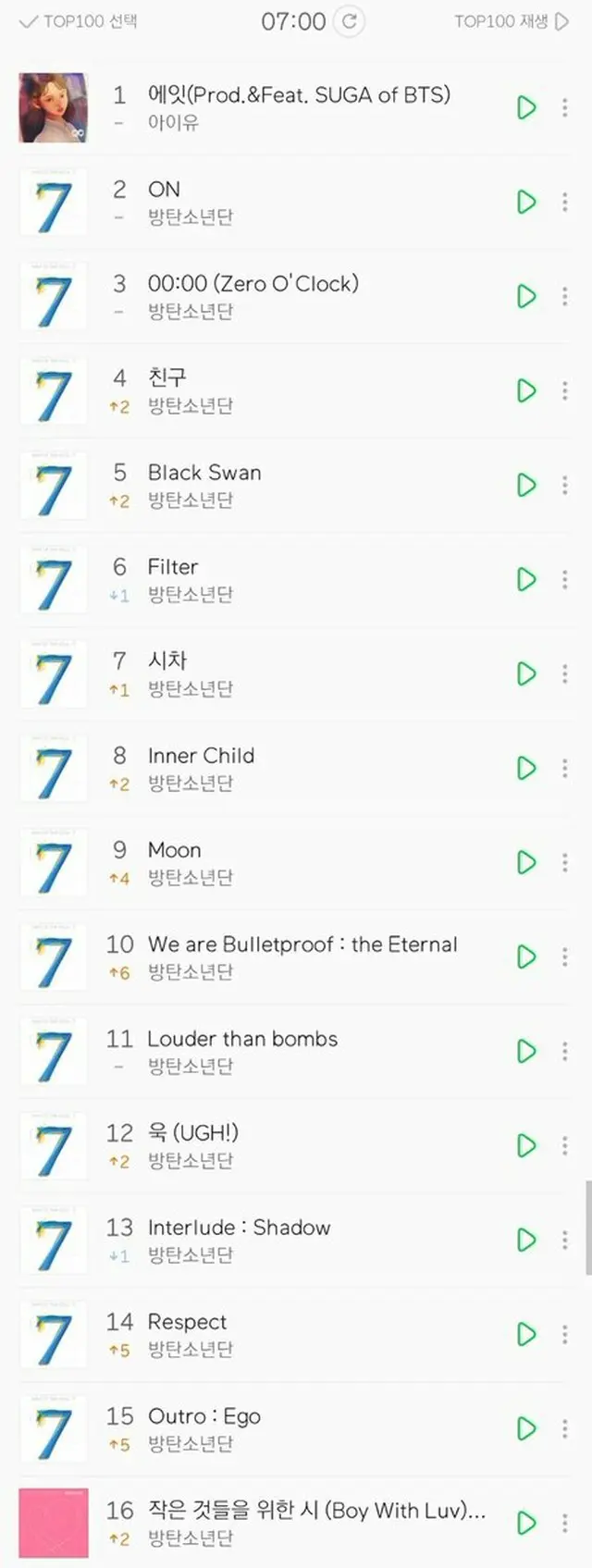Play 에잇(Prod.&Feat. SUGA of BTS)
This screenshot has width=592, height=1568.
tap(526, 108)
